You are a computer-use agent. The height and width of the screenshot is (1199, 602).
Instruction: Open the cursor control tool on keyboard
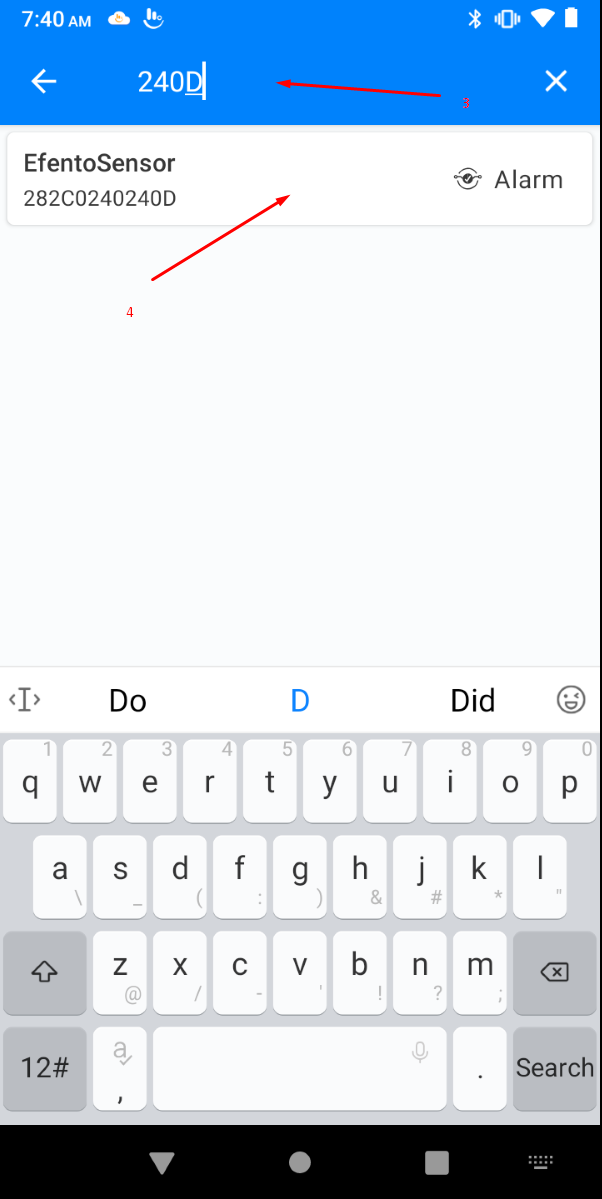point(24,699)
